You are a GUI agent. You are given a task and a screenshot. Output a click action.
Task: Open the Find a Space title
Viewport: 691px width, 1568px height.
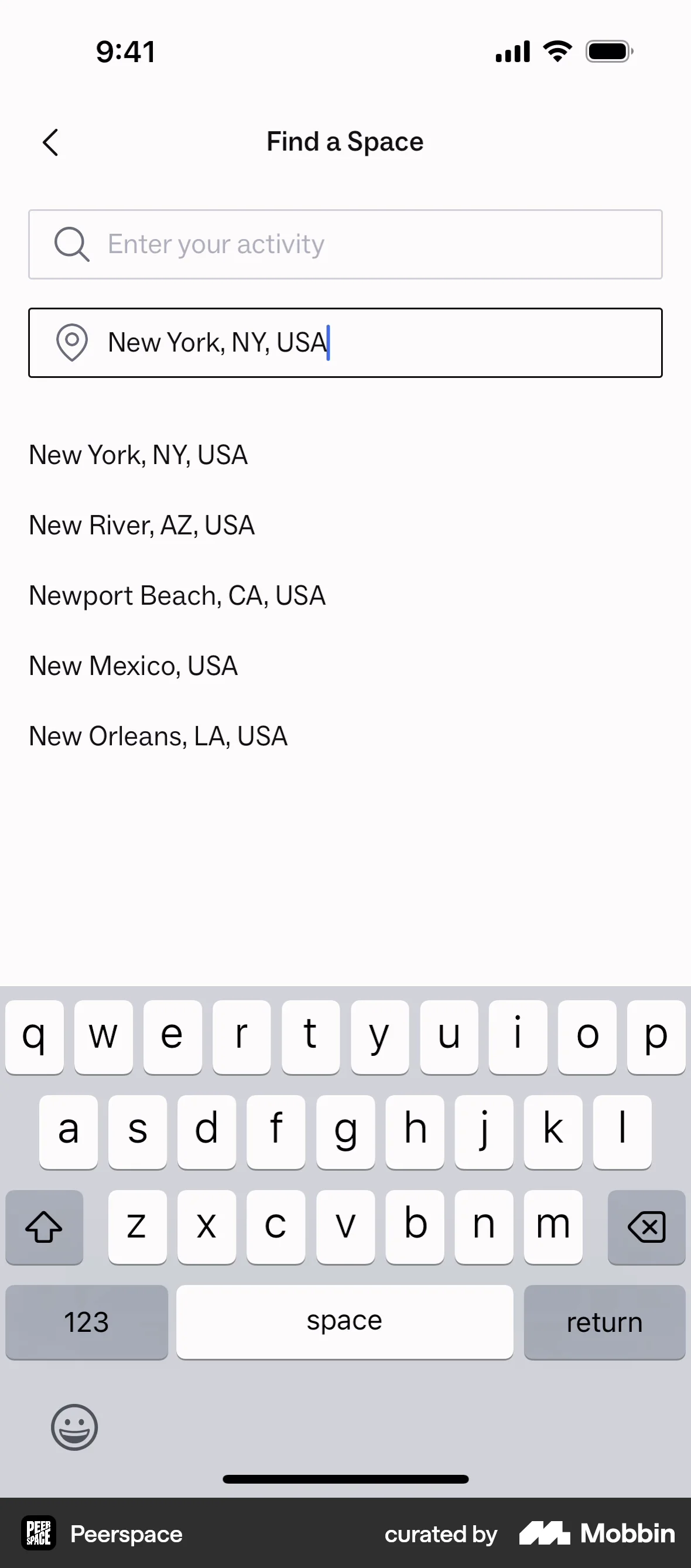coord(344,141)
